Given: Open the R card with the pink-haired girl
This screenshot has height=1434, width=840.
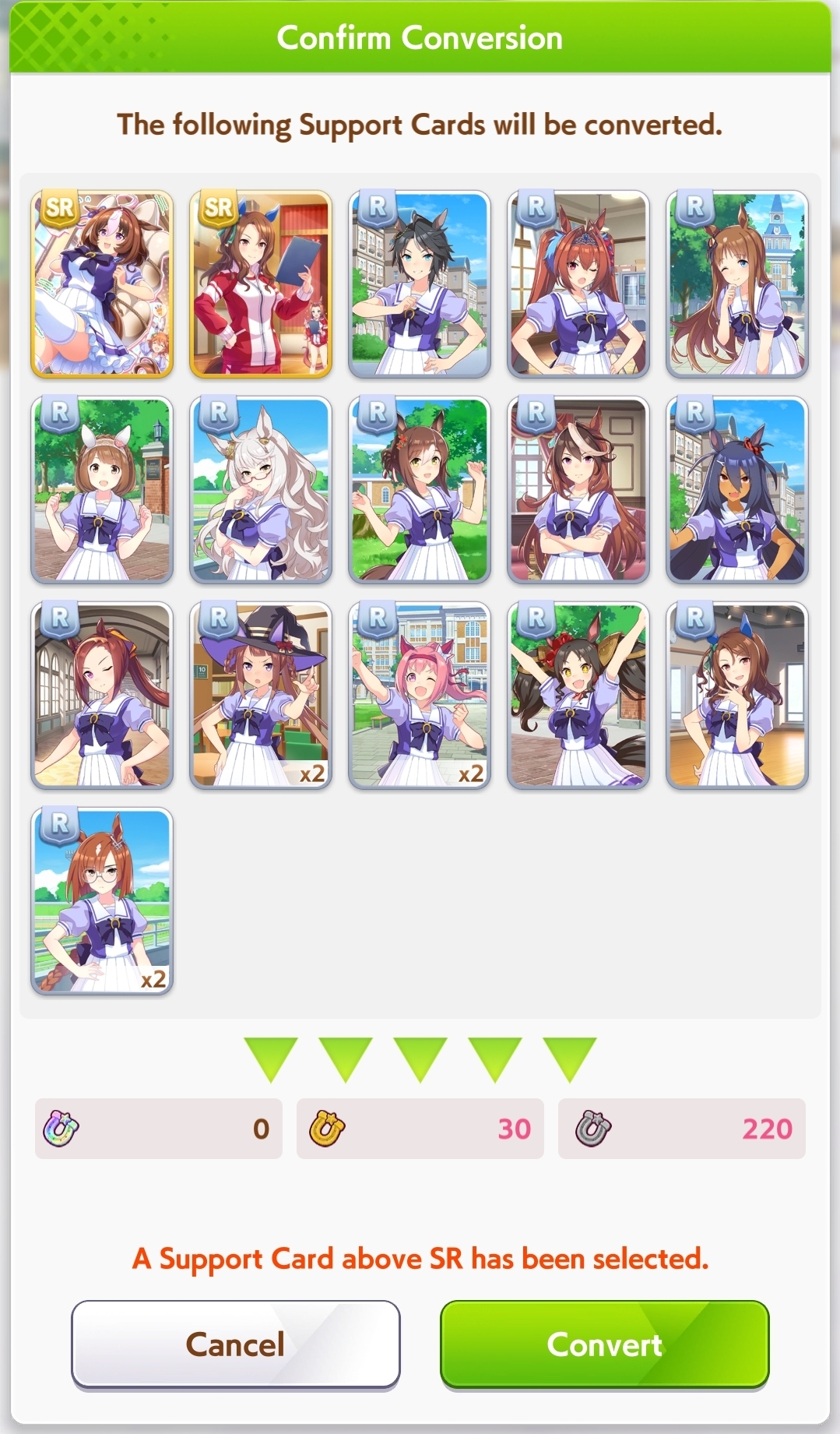Looking at the screenshot, I should click(419, 696).
